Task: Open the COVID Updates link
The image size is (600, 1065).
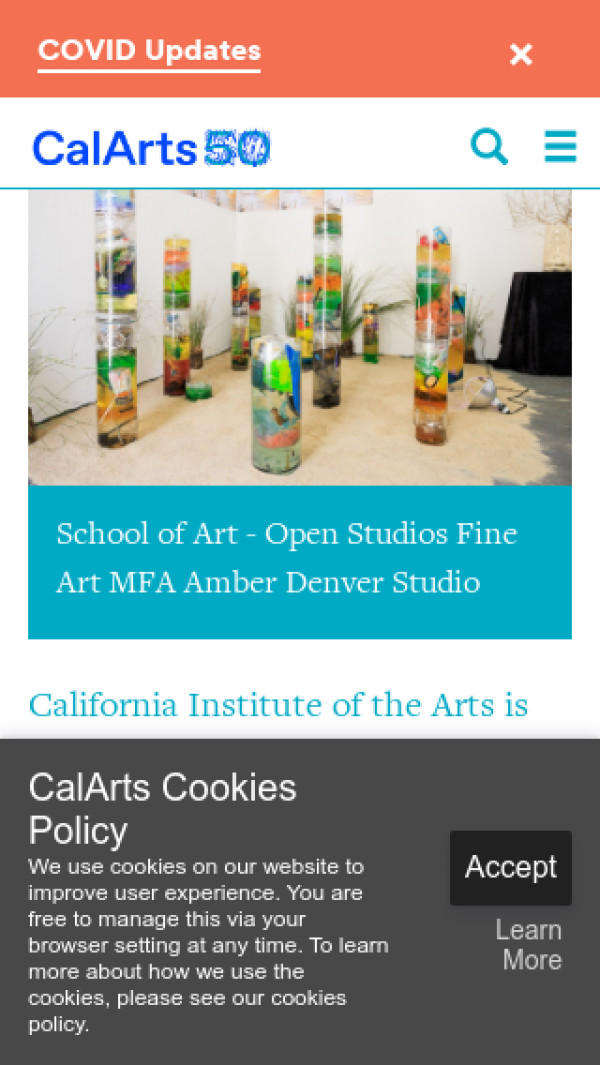Action: 149,51
